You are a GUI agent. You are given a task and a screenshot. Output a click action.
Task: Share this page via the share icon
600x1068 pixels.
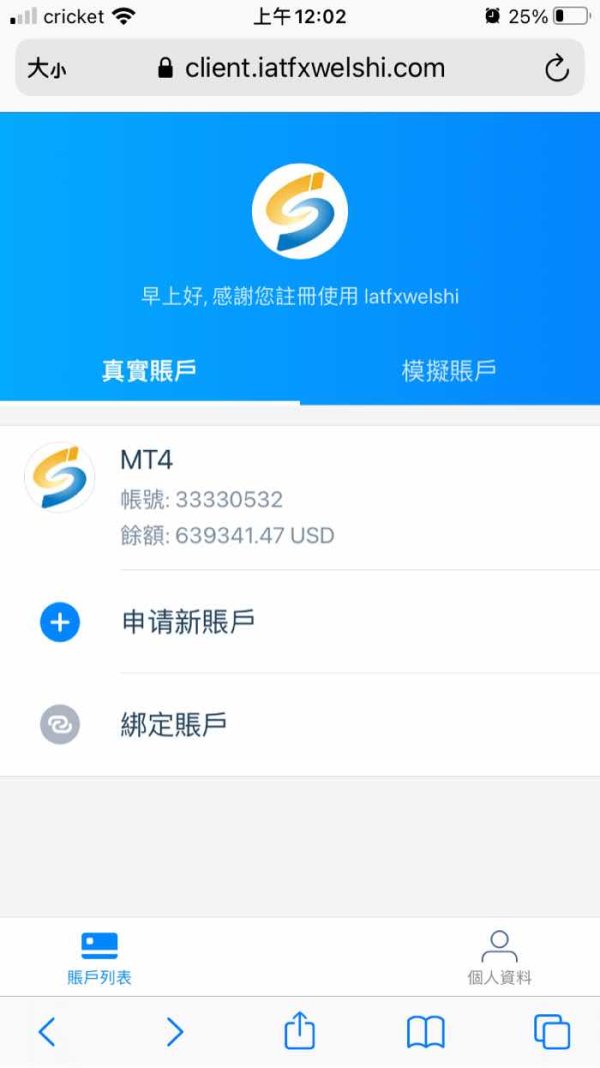[300, 1030]
